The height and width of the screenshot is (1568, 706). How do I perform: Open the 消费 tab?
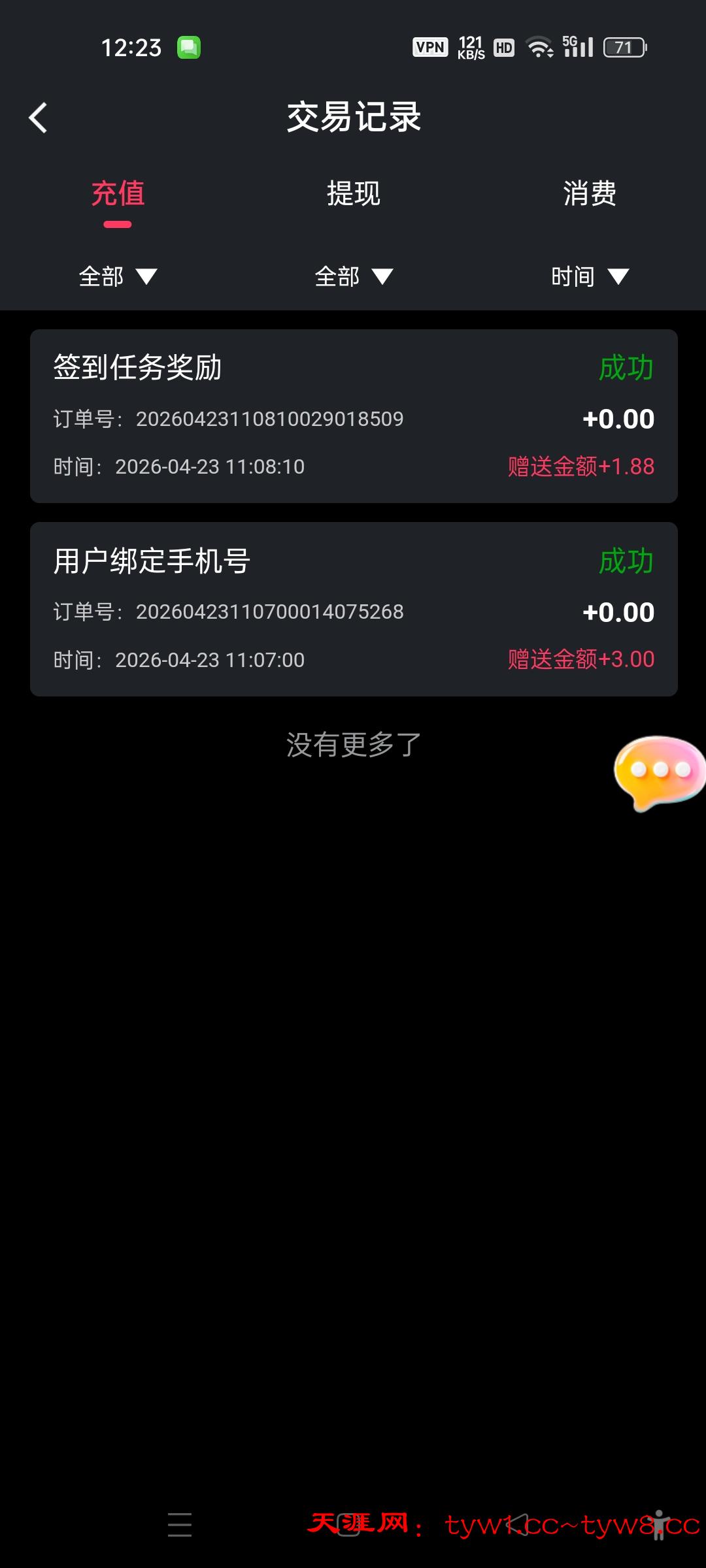[x=589, y=194]
